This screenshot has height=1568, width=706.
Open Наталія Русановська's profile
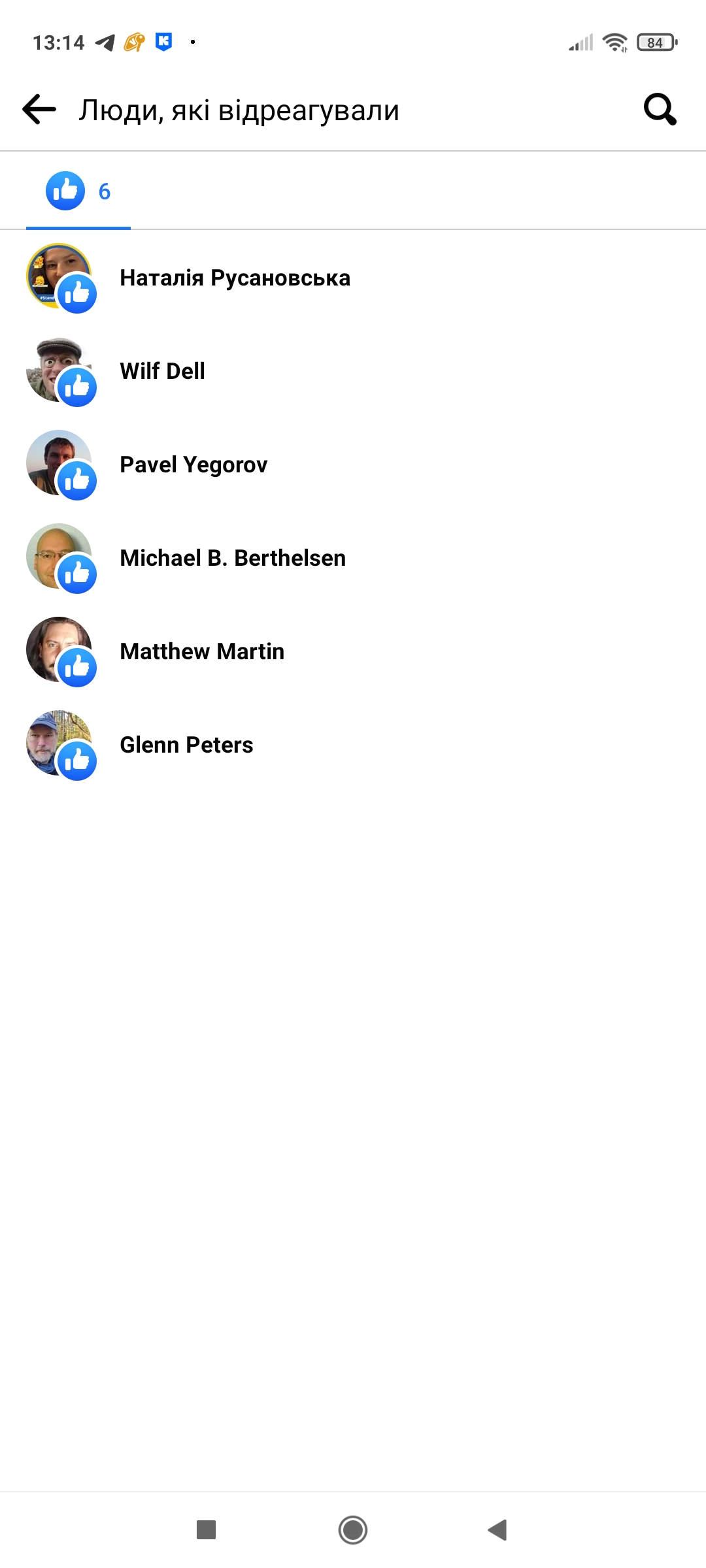(235, 278)
